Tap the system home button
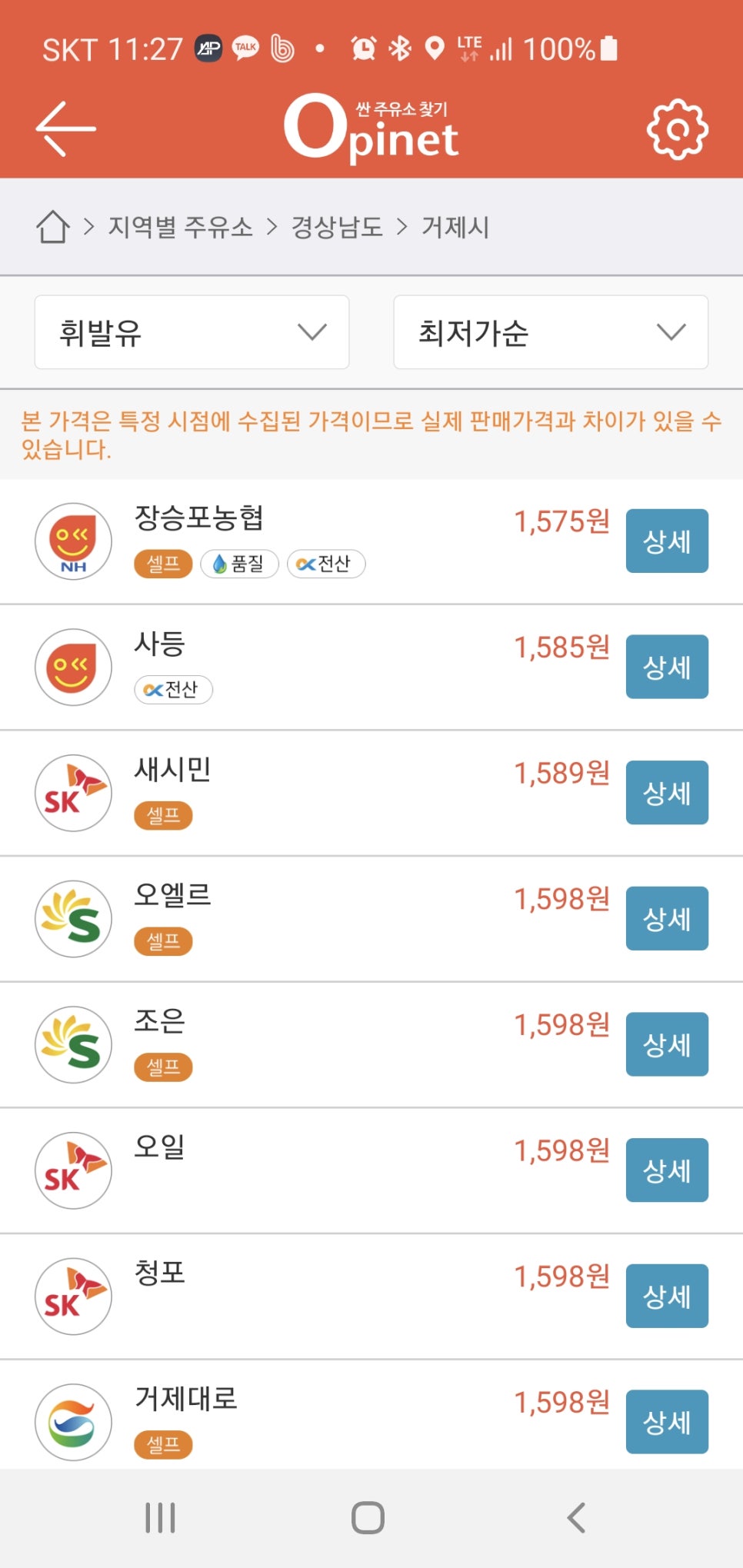 (368, 1518)
